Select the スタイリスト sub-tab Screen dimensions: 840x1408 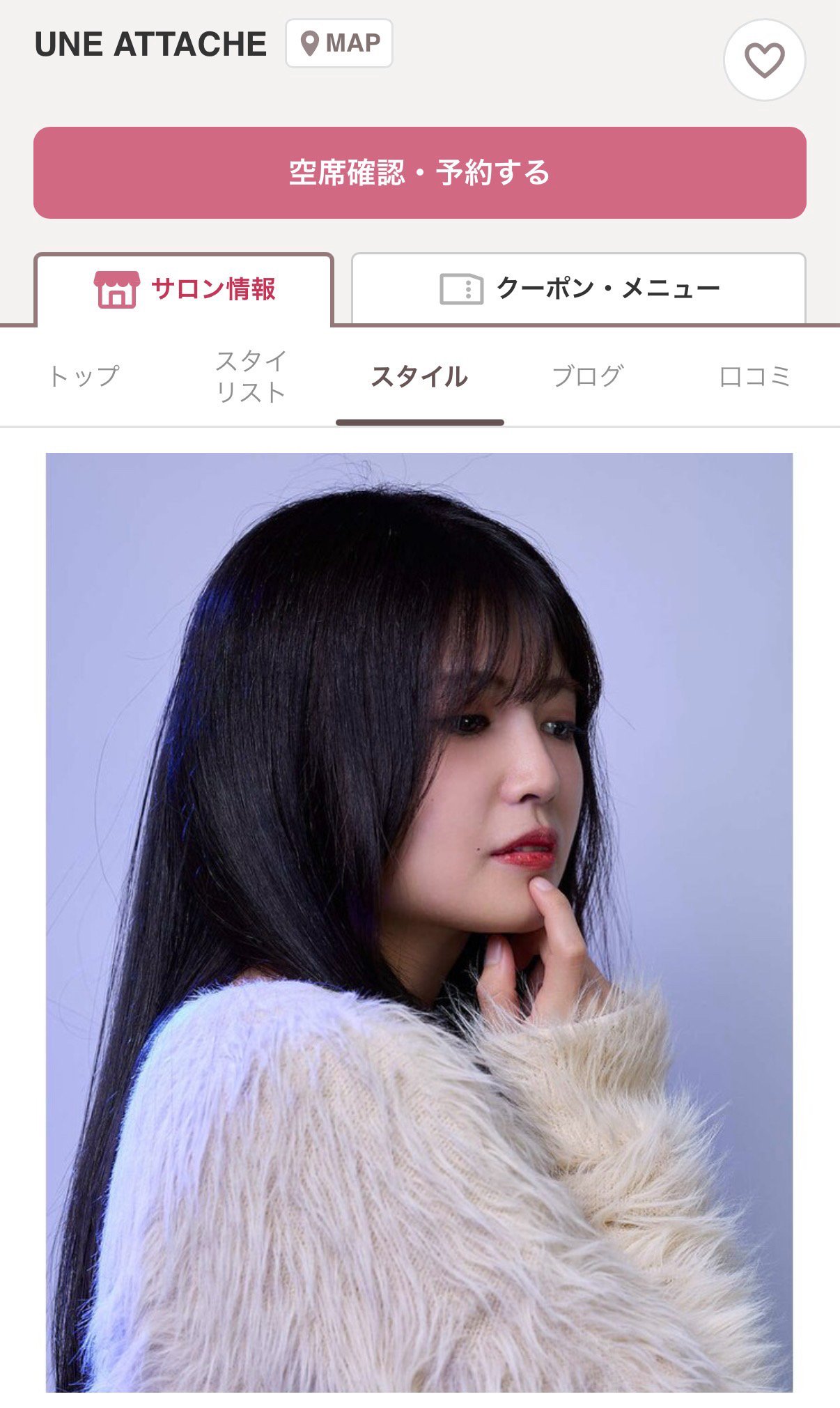point(251,377)
